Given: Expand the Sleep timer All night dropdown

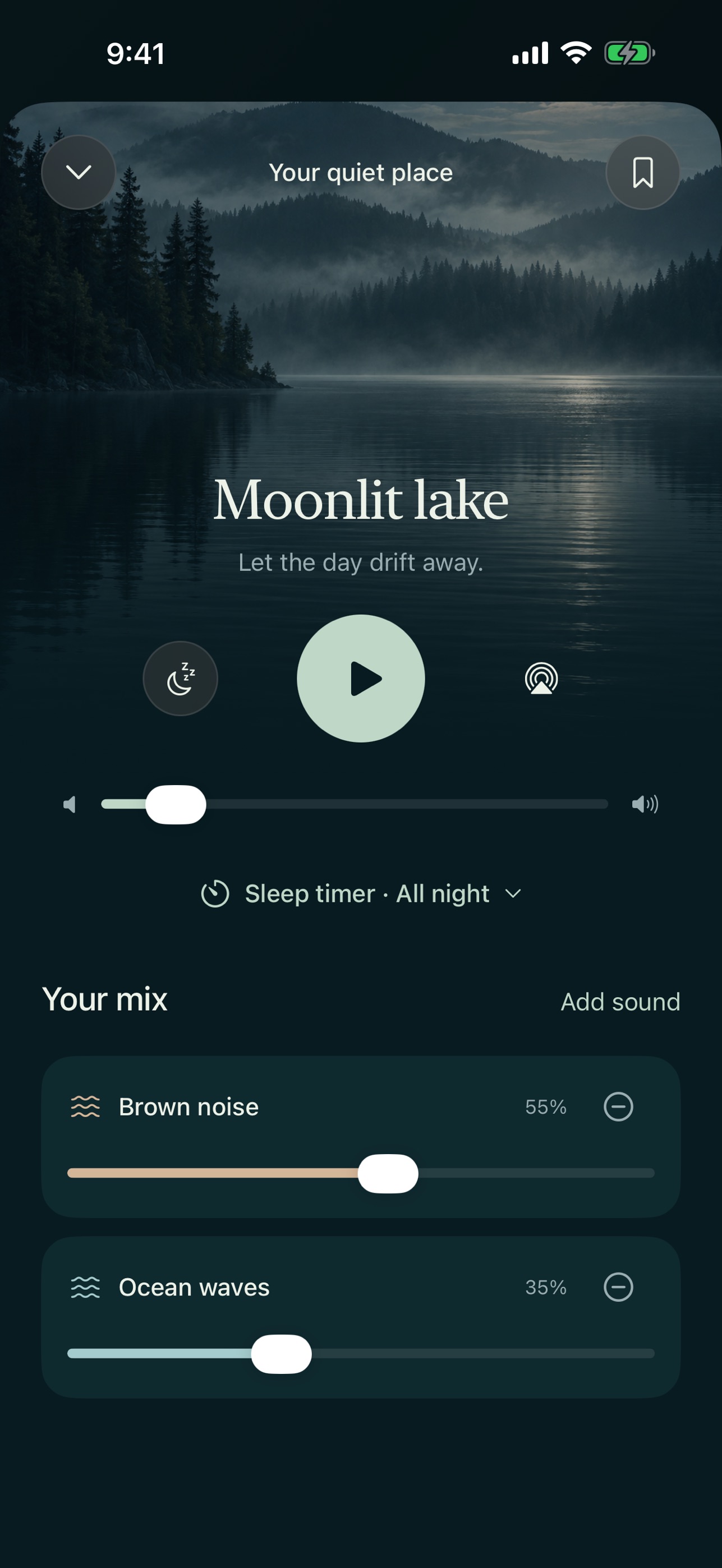Looking at the screenshot, I should (x=361, y=893).
